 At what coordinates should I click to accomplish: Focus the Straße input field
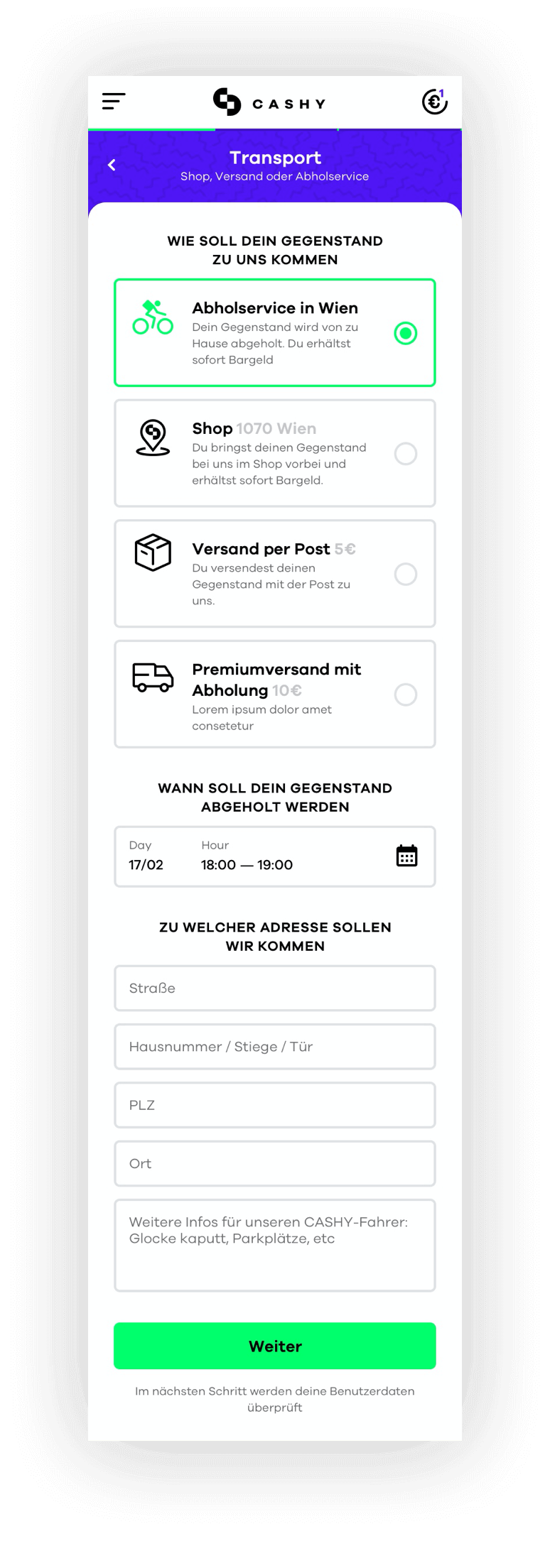[x=275, y=988]
